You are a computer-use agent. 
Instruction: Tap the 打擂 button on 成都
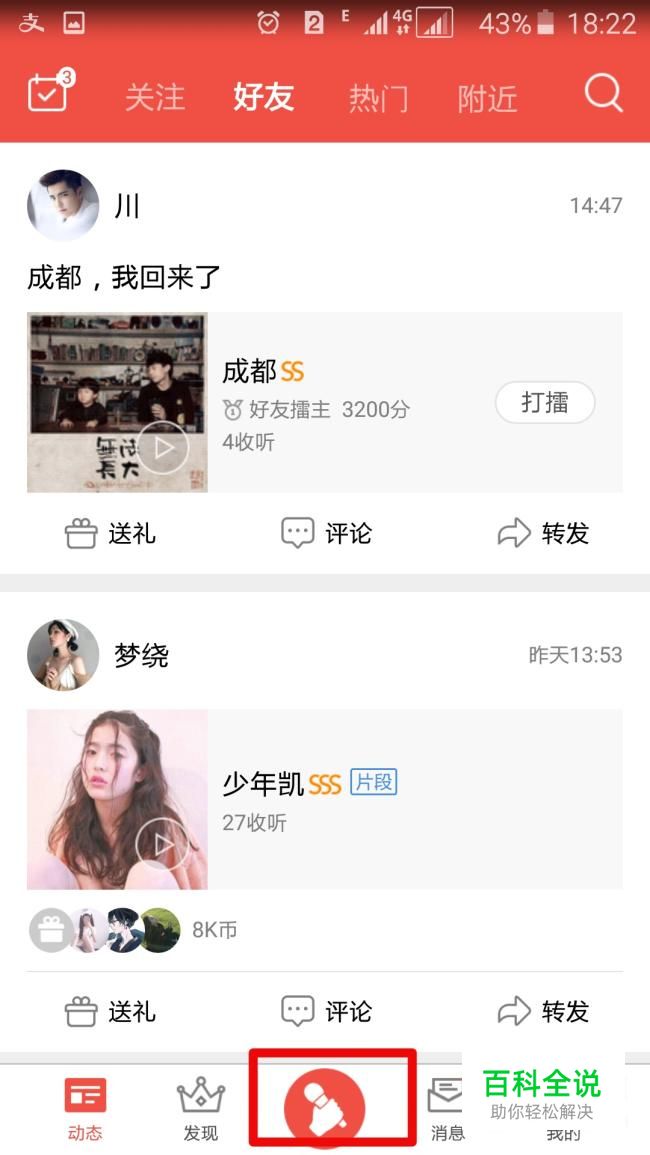point(545,403)
